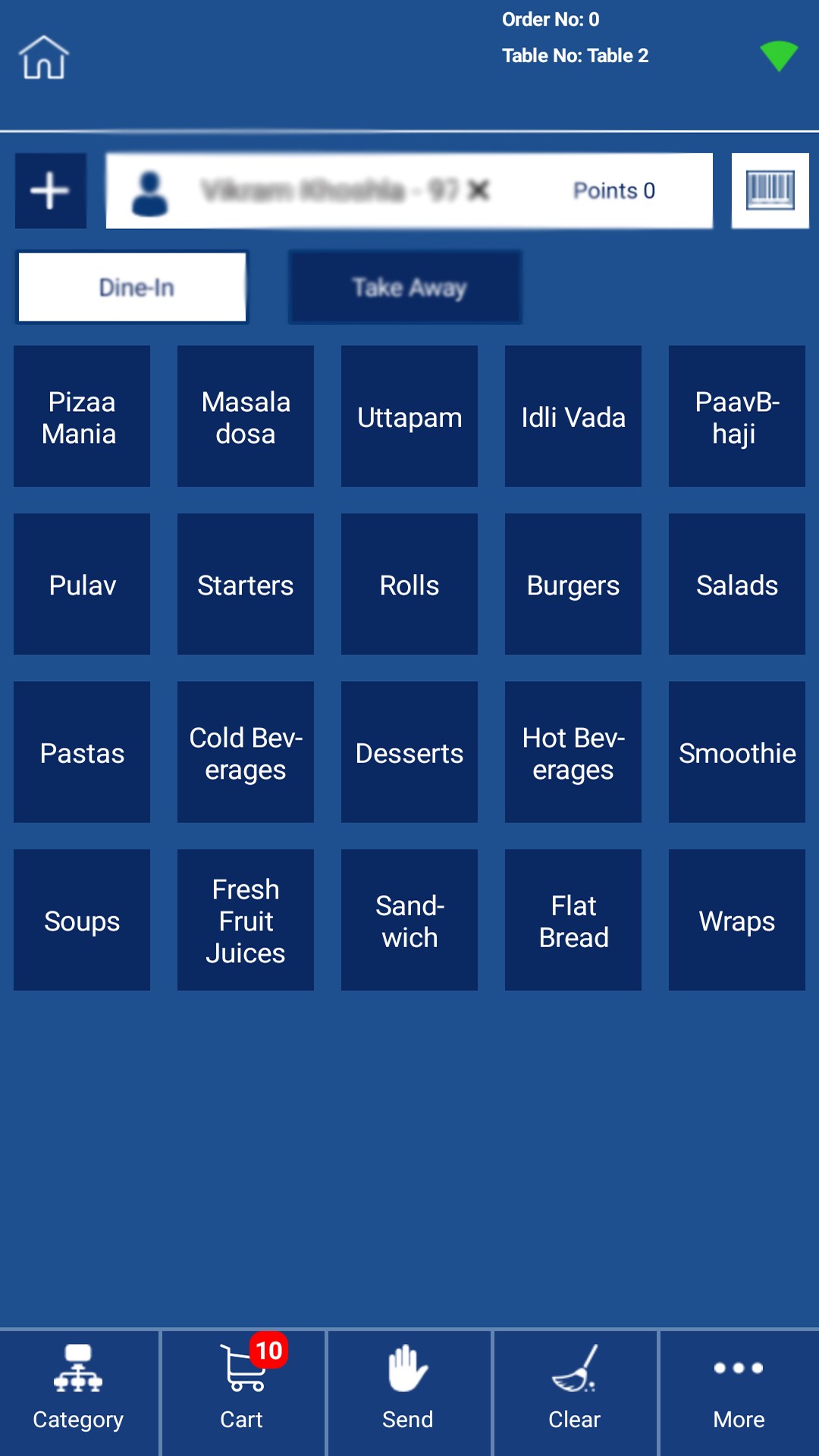Open the More options menu

tap(739, 1392)
